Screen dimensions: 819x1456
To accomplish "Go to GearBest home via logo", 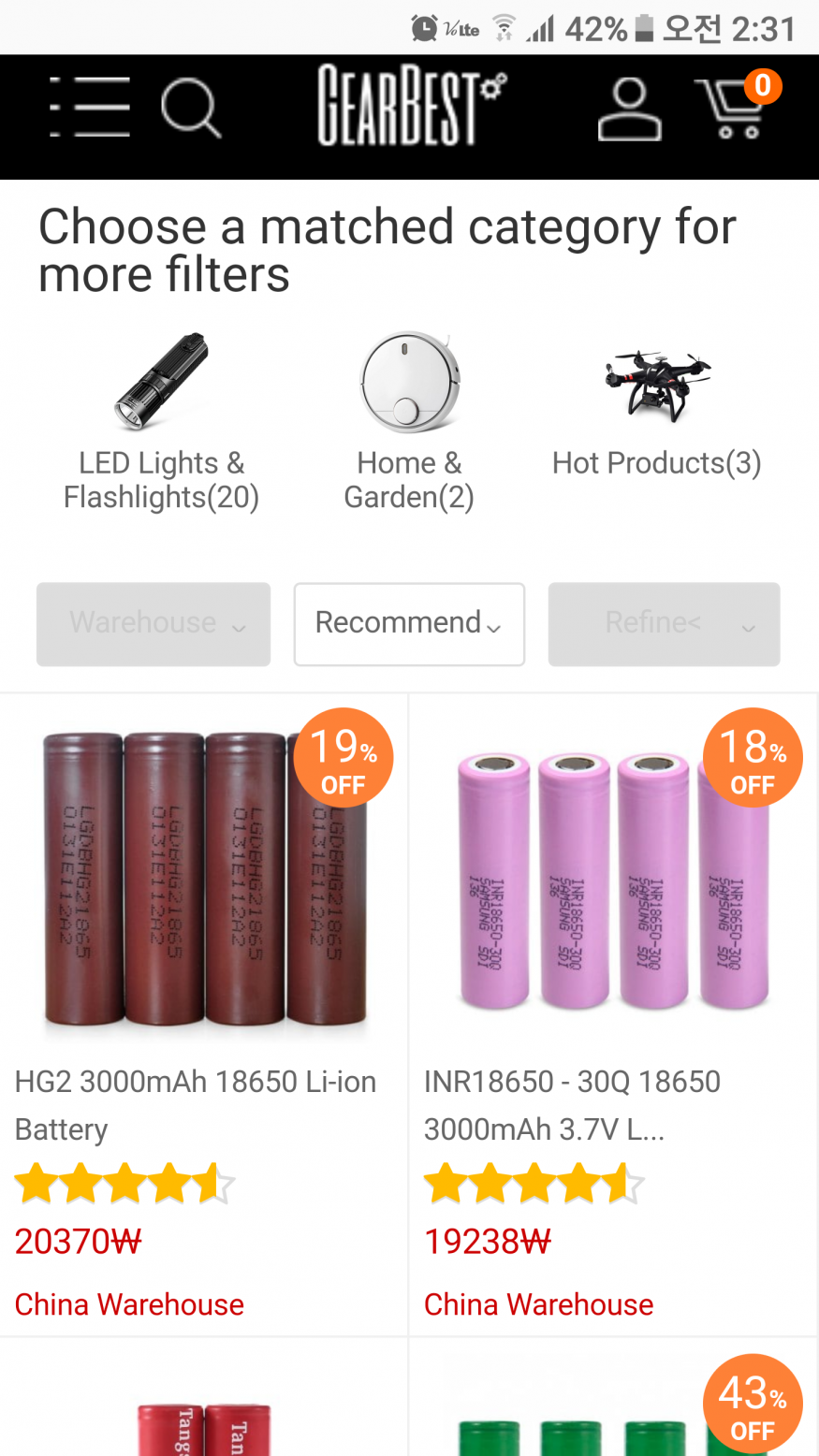I will (410, 106).
